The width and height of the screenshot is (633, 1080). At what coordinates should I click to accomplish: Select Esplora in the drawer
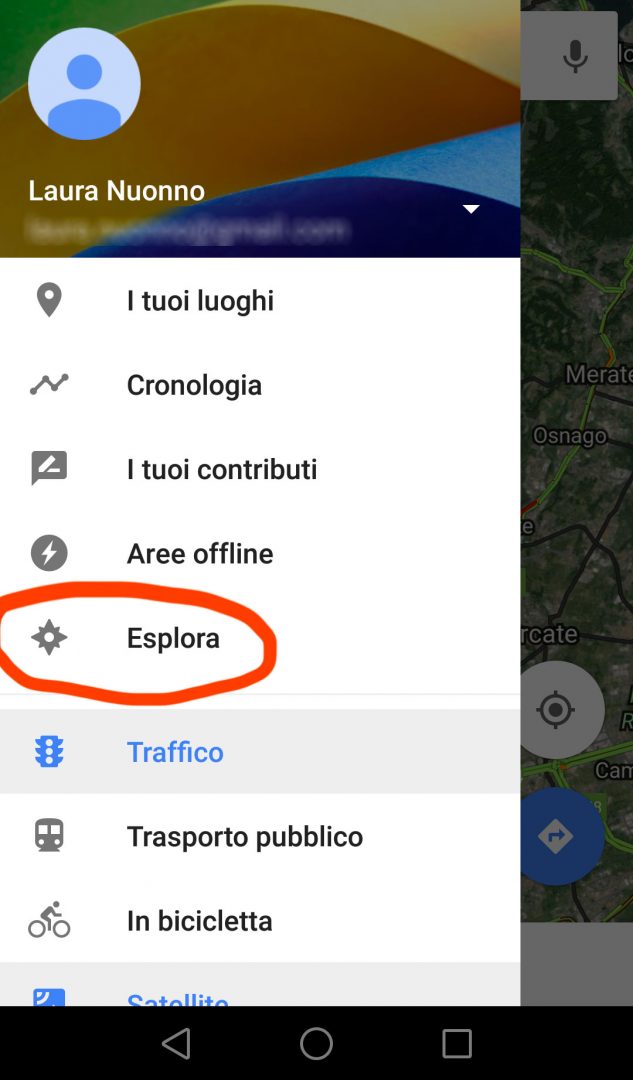tap(173, 638)
